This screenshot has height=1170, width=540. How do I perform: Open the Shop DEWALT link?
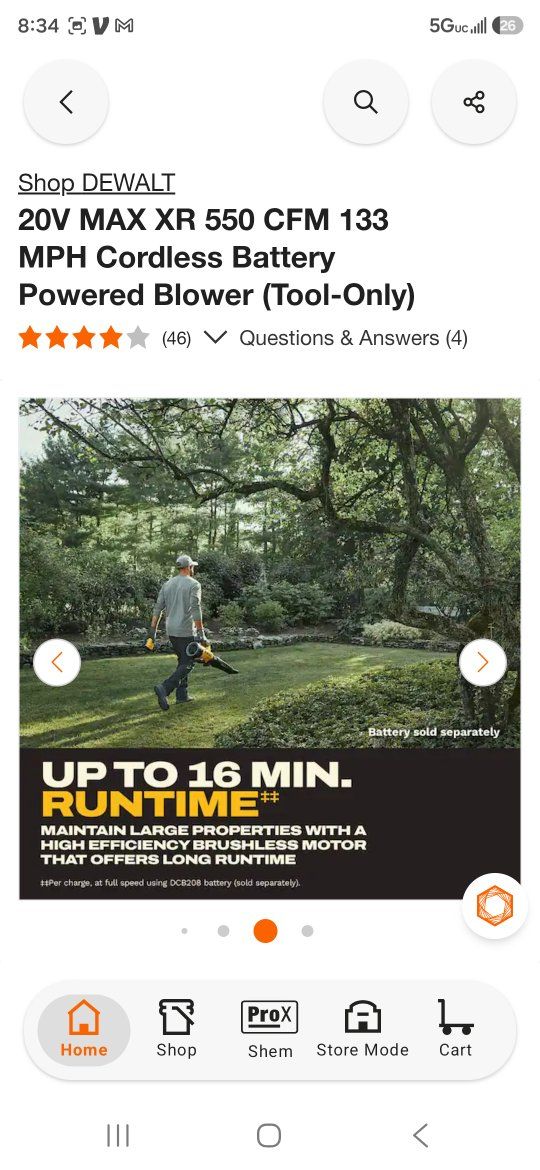[96, 183]
